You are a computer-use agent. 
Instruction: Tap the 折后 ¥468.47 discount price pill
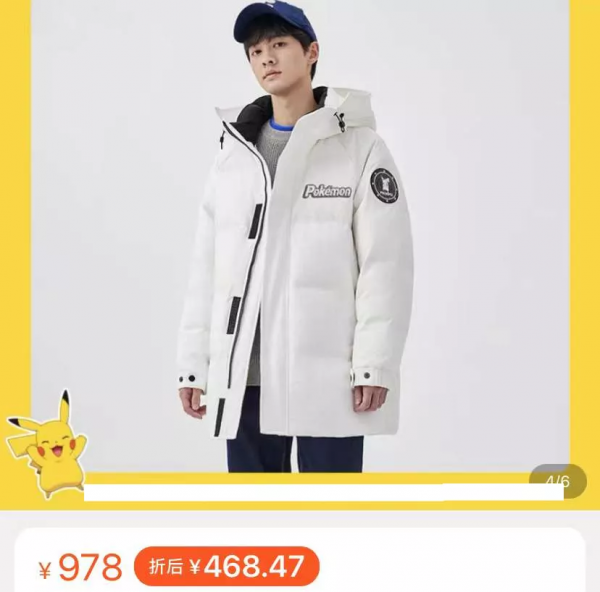[226, 567]
